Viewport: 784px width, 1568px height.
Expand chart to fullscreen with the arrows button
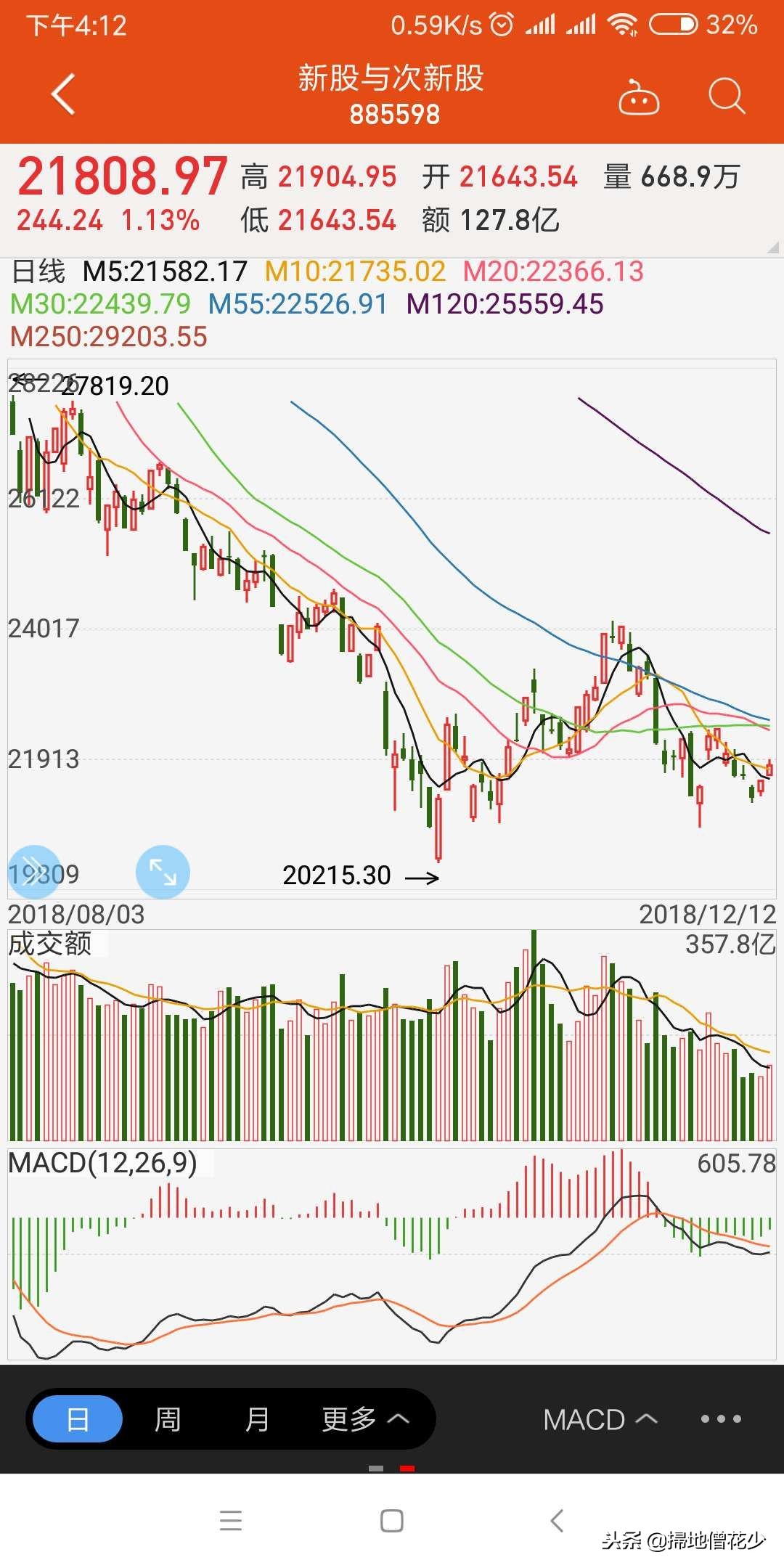click(x=163, y=871)
